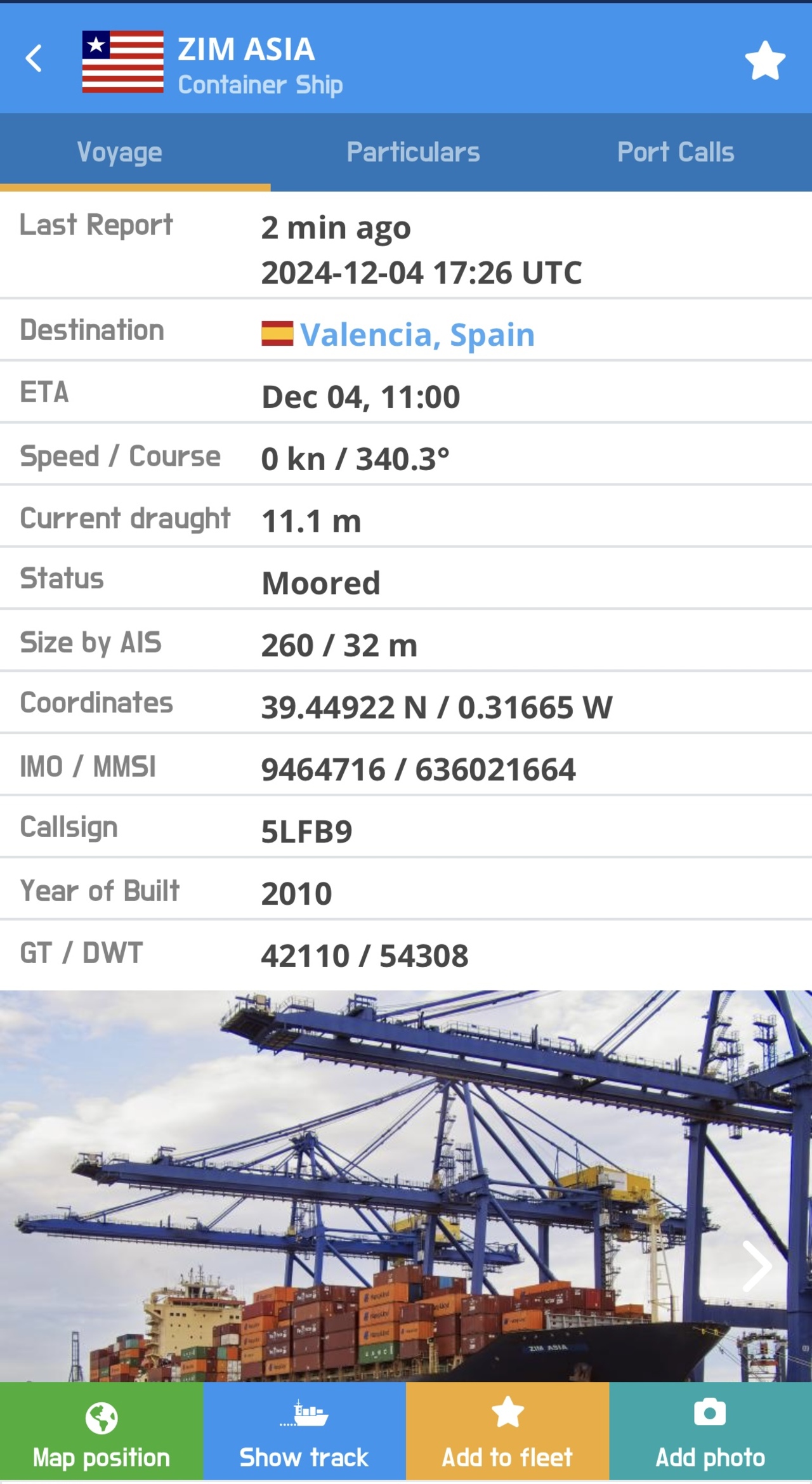
Task: Open the ZIM ASIA ship photo
Action: [381, 1186]
